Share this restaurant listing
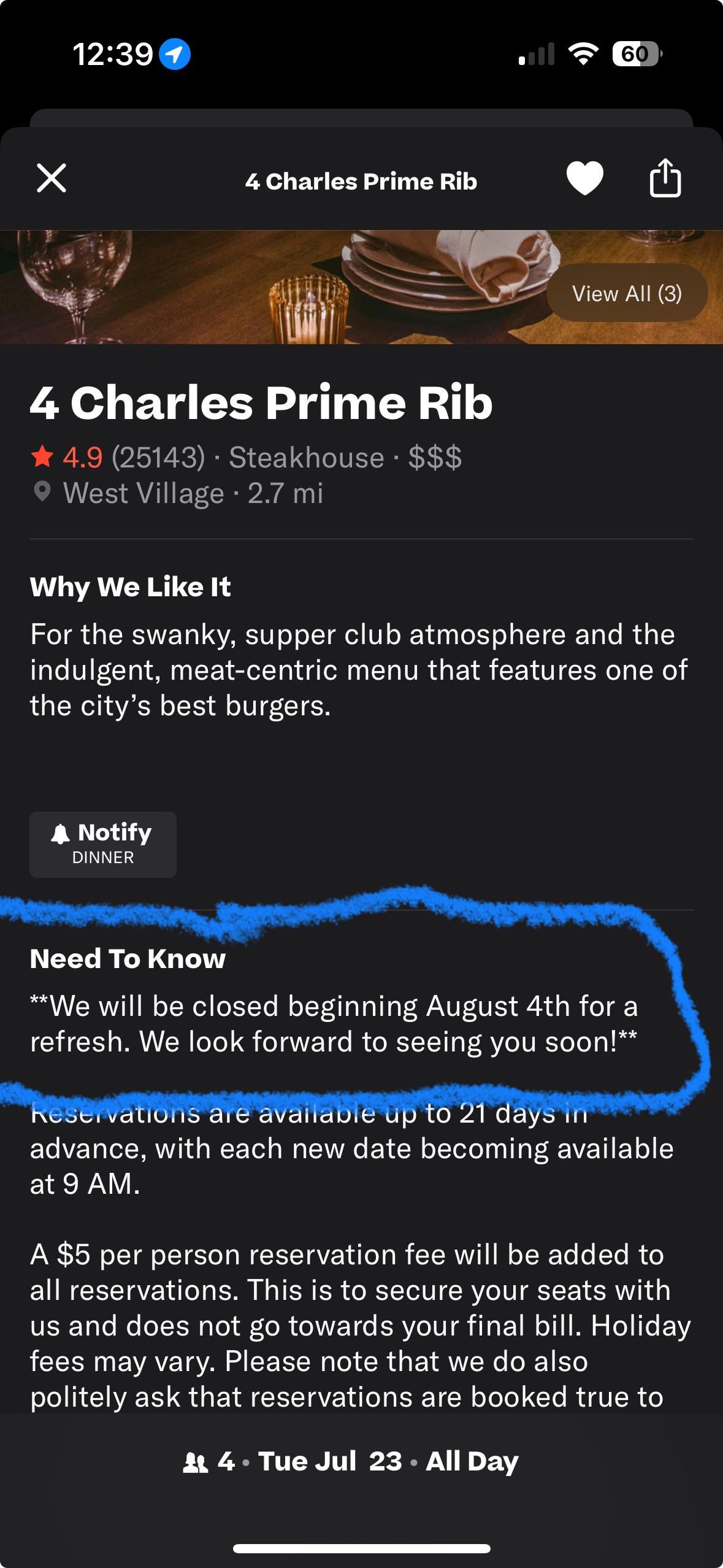The image size is (723, 1568). coord(665,178)
